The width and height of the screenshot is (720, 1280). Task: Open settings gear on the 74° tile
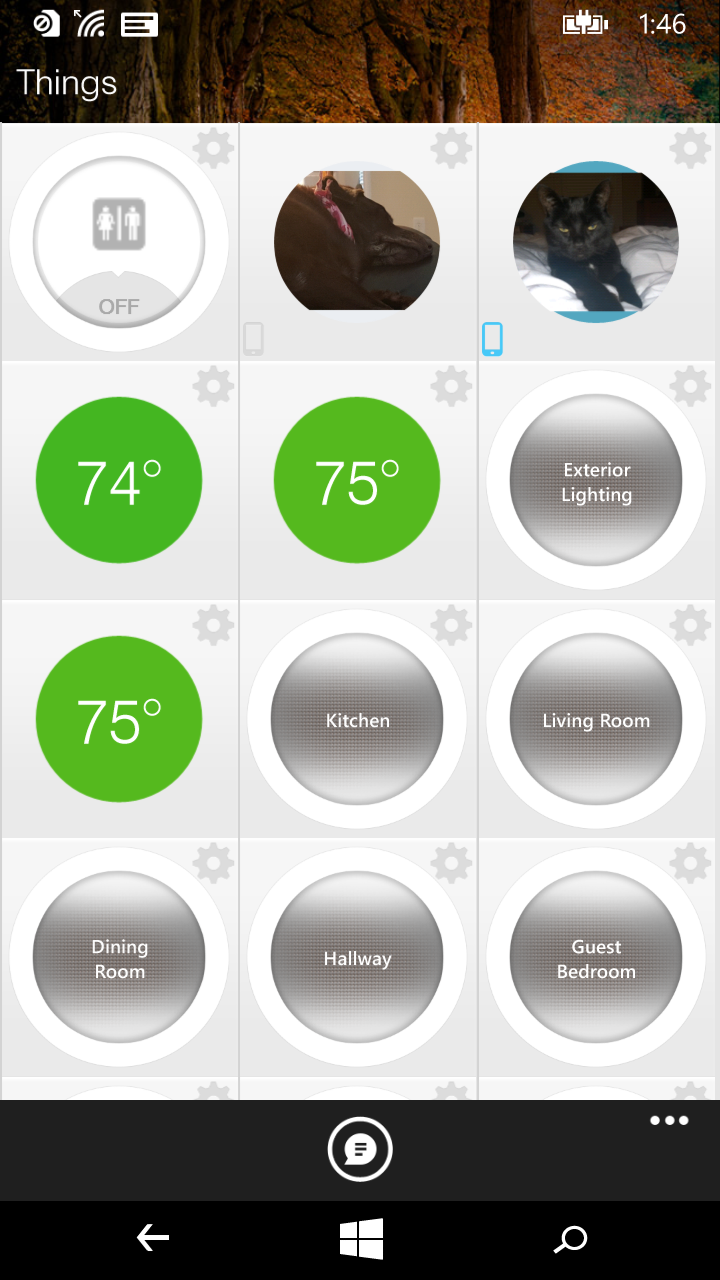[x=213, y=387]
